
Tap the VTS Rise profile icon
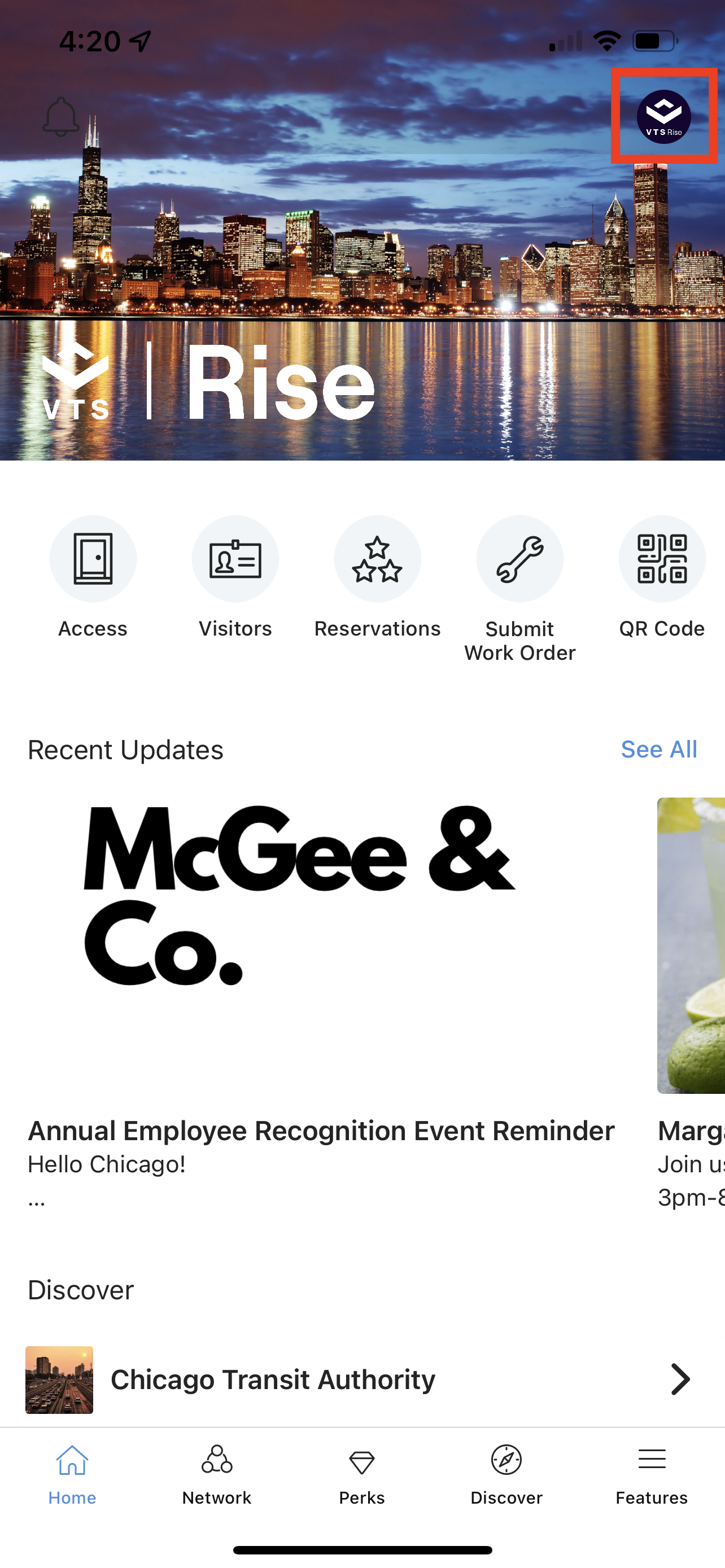[x=663, y=116]
